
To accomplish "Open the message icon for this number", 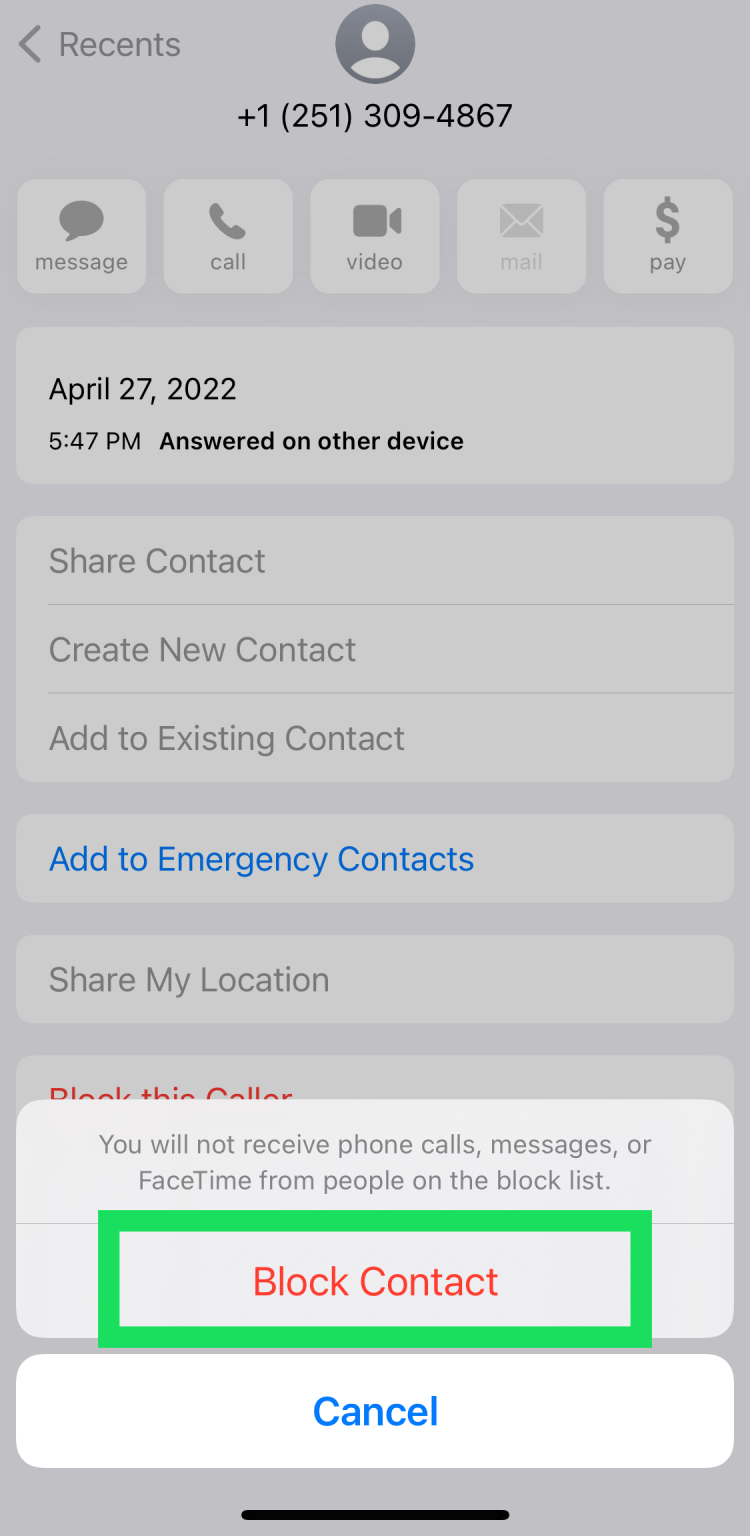I will pos(81,236).
